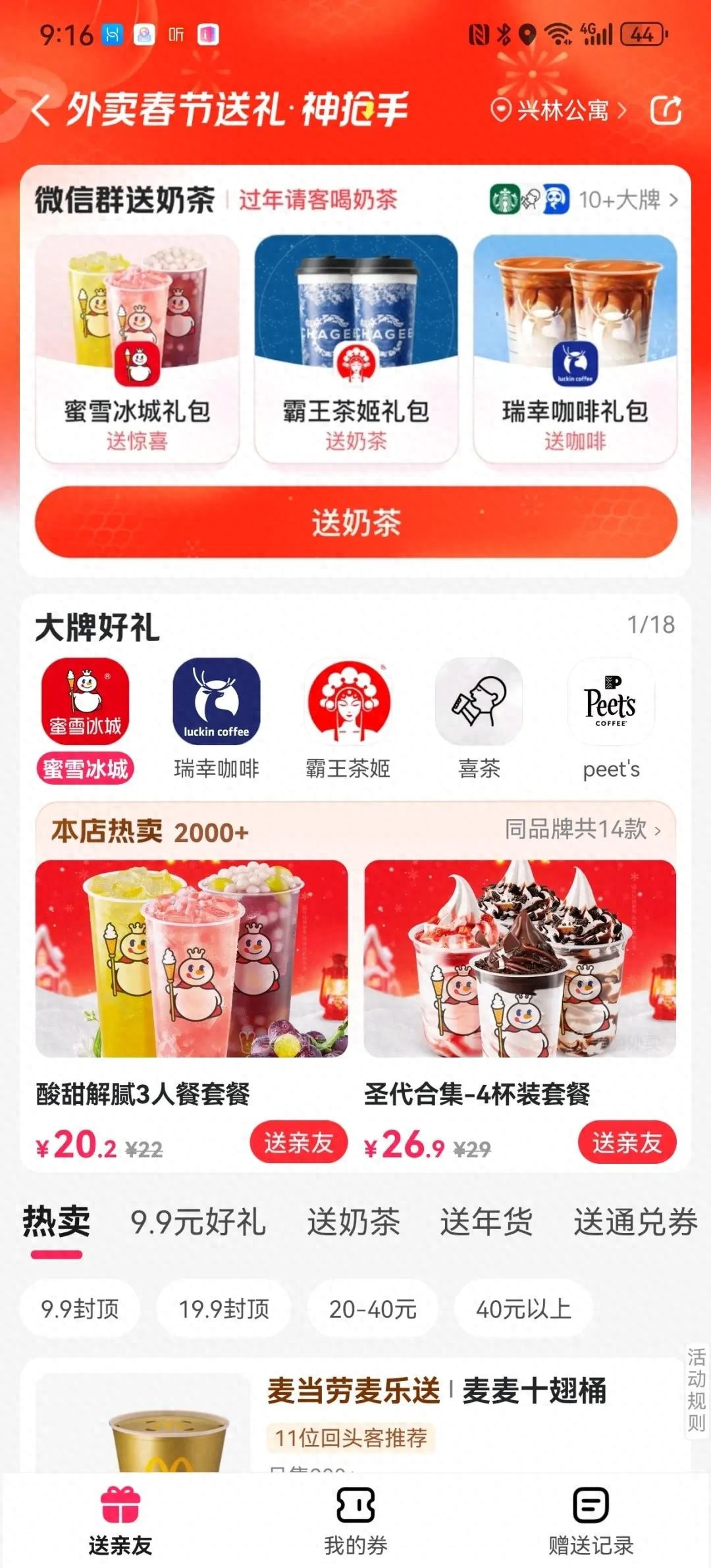This screenshot has width=711, height=1568.
Task: View all 同品牌共14款 items
Action: point(583,829)
